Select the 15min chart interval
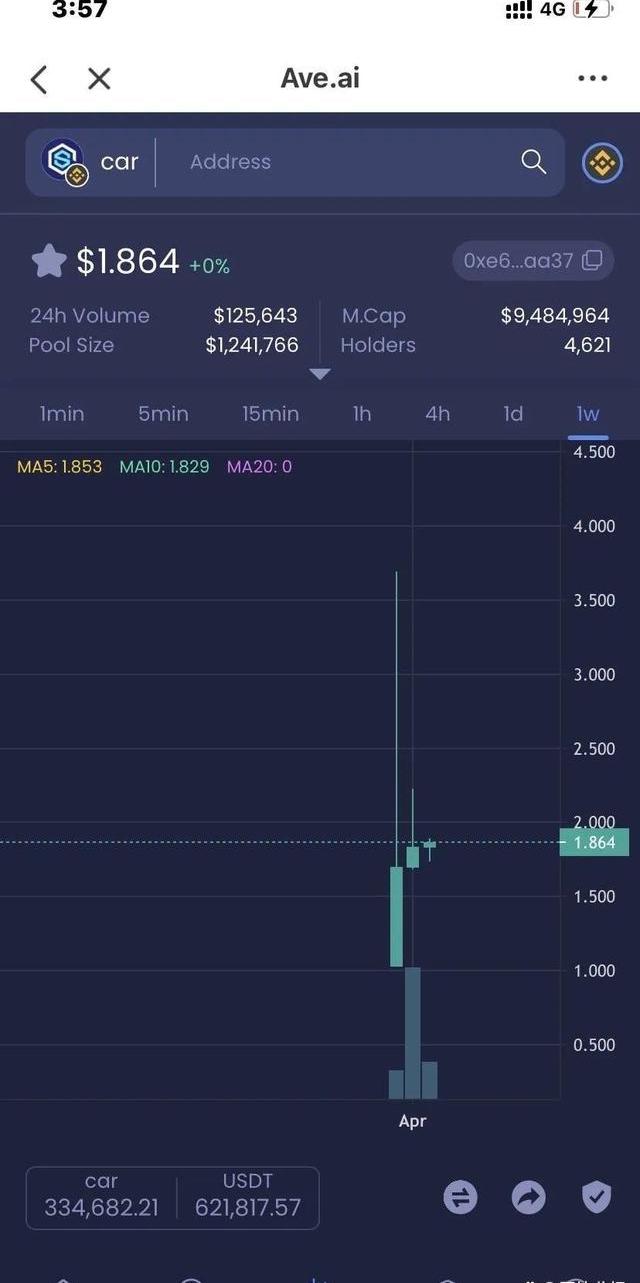Screen dimensions: 640x1283 tap(270, 414)
